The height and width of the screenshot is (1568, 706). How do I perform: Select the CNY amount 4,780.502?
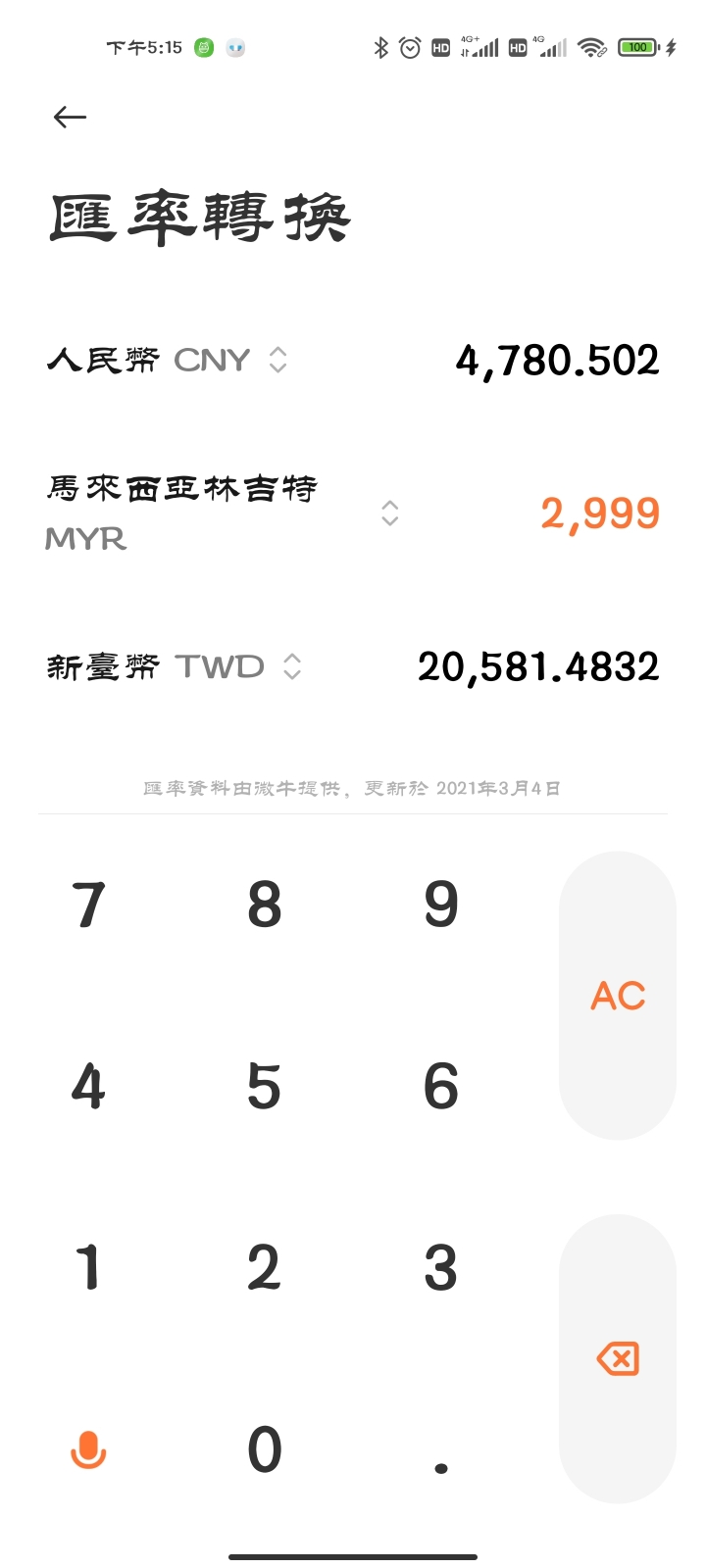click(557, 361)
